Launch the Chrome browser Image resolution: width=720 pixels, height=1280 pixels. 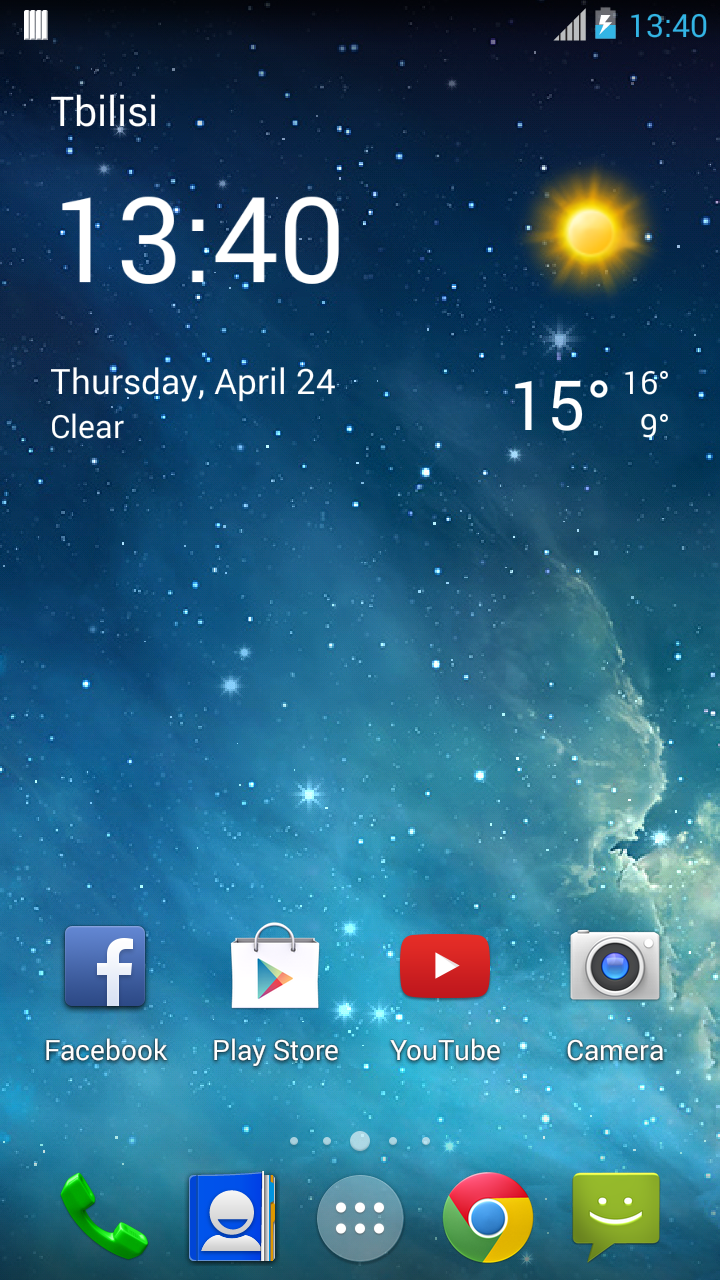tap(488, 1218)
